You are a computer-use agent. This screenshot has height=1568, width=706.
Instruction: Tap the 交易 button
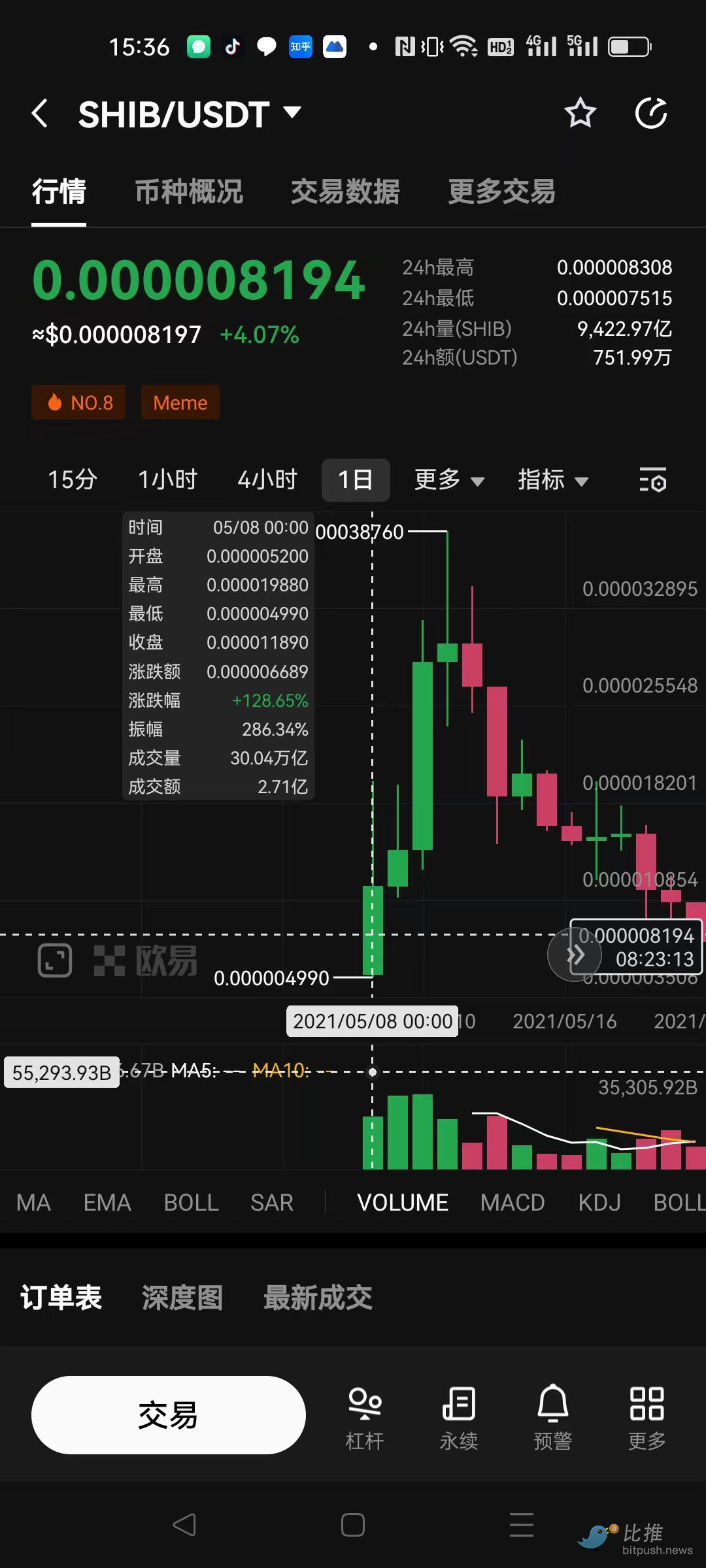(169, 1415)
